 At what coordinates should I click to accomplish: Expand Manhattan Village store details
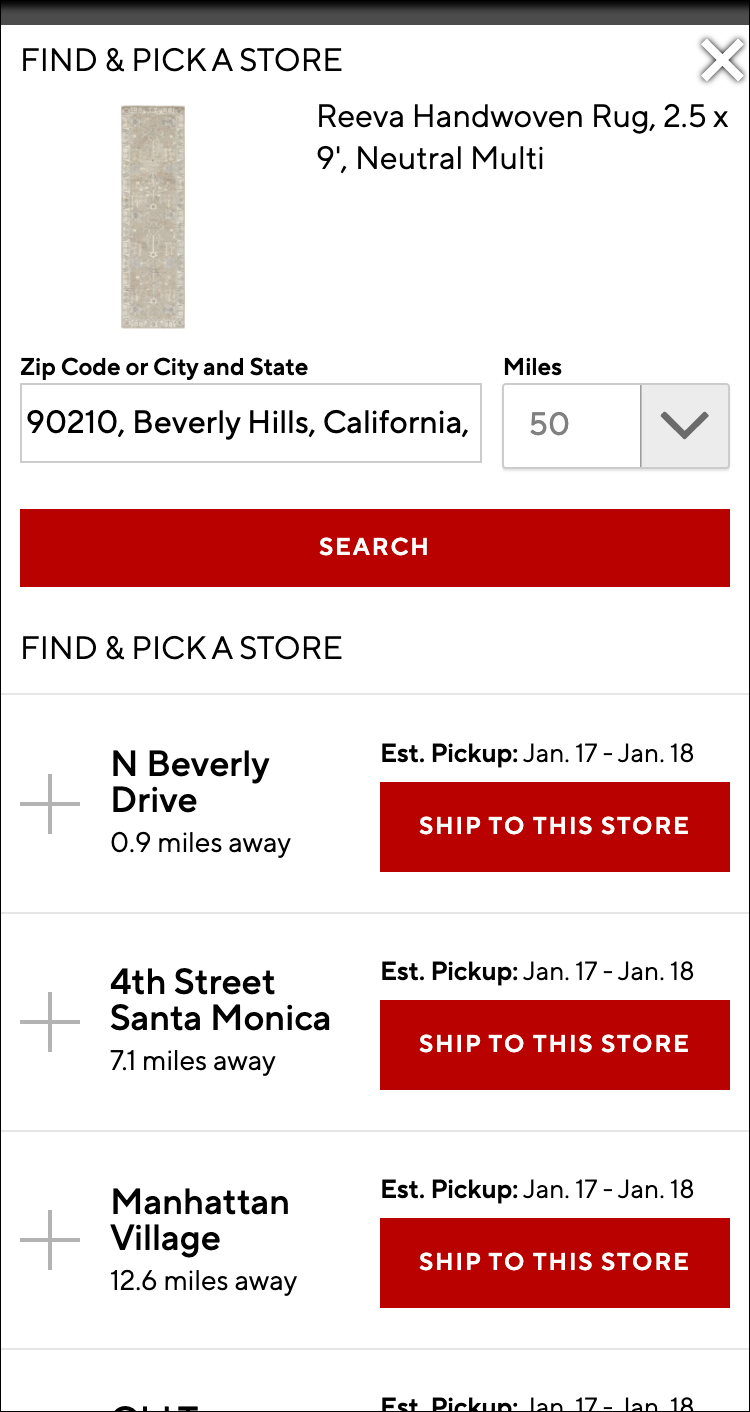(50, 1240)
